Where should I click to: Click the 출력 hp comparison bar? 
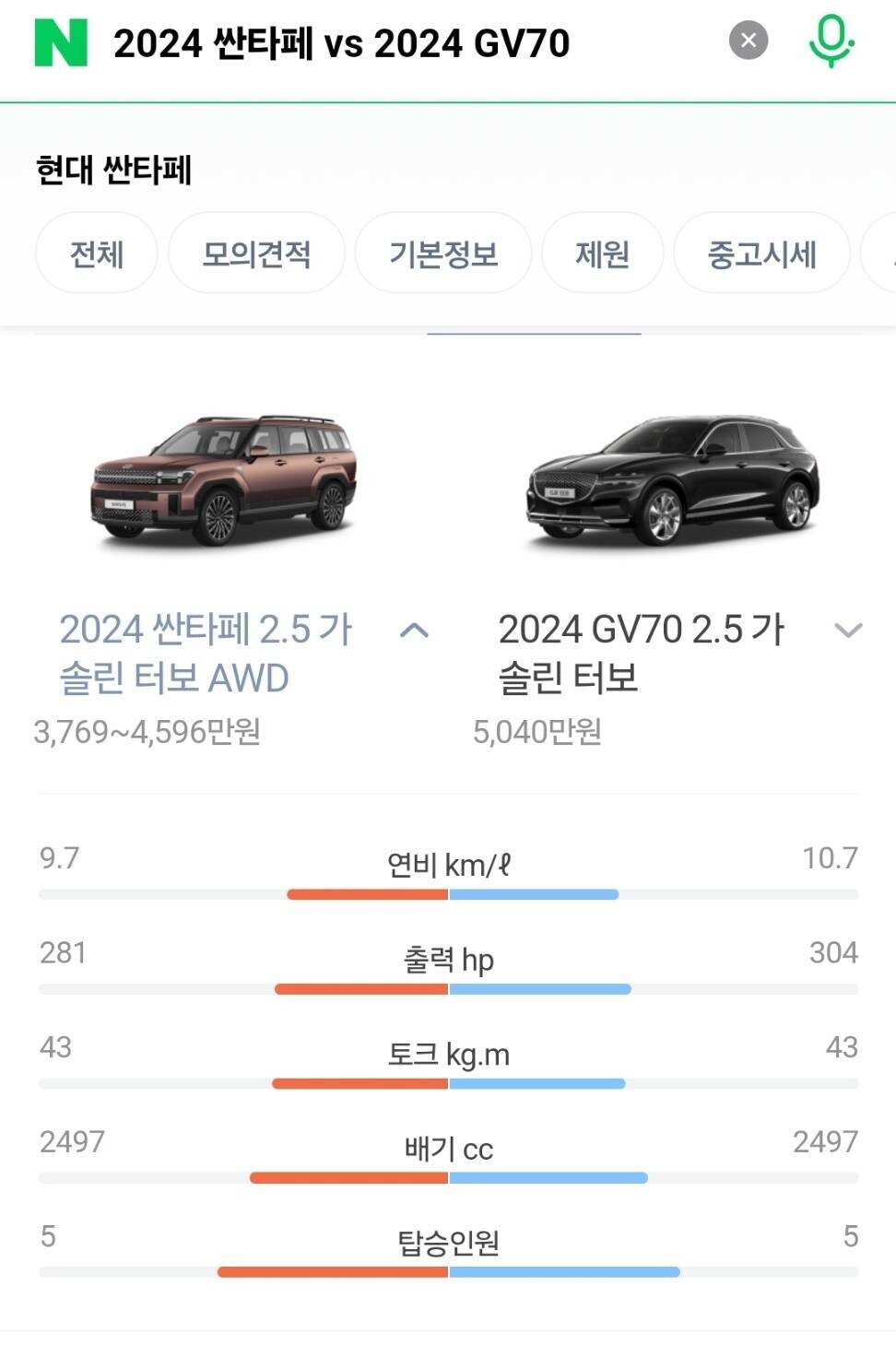[448, 988]
